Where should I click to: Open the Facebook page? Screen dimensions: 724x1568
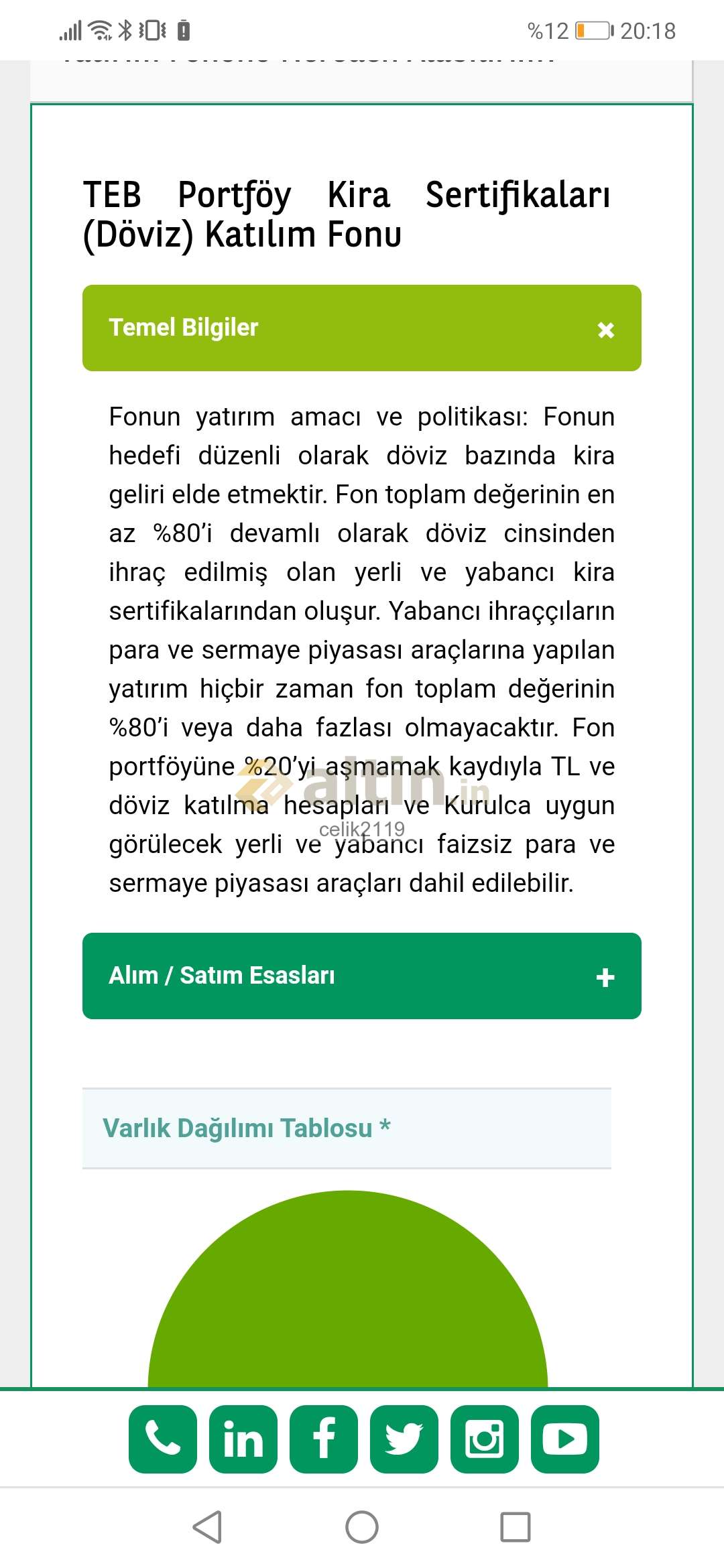point(324,1439)
